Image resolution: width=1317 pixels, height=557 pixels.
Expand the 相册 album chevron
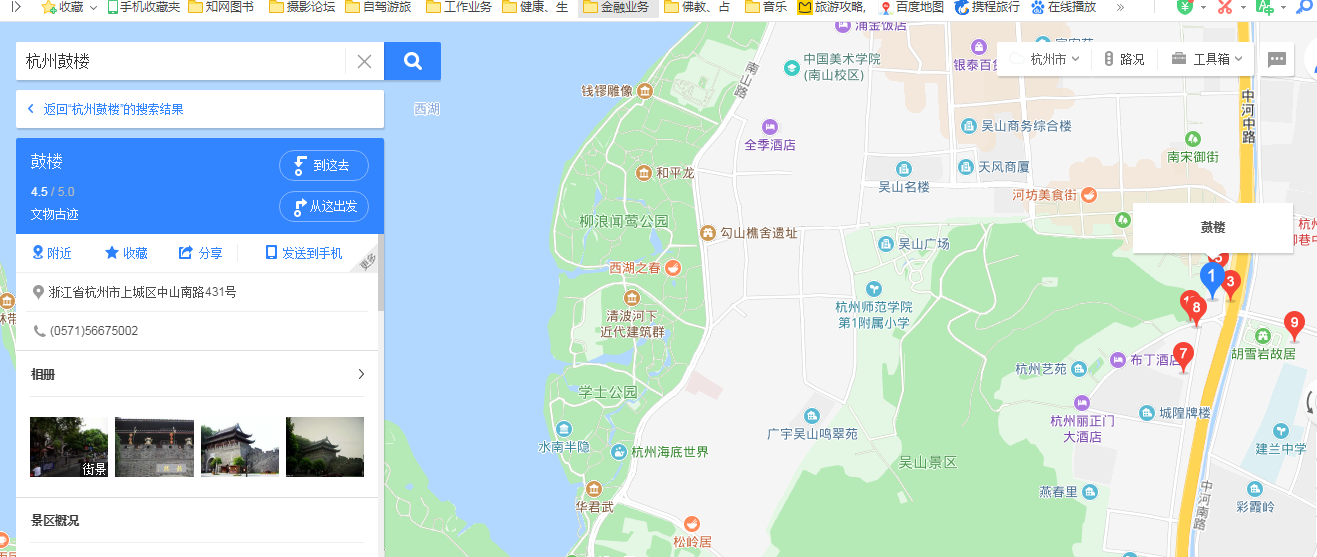(361, 375)
